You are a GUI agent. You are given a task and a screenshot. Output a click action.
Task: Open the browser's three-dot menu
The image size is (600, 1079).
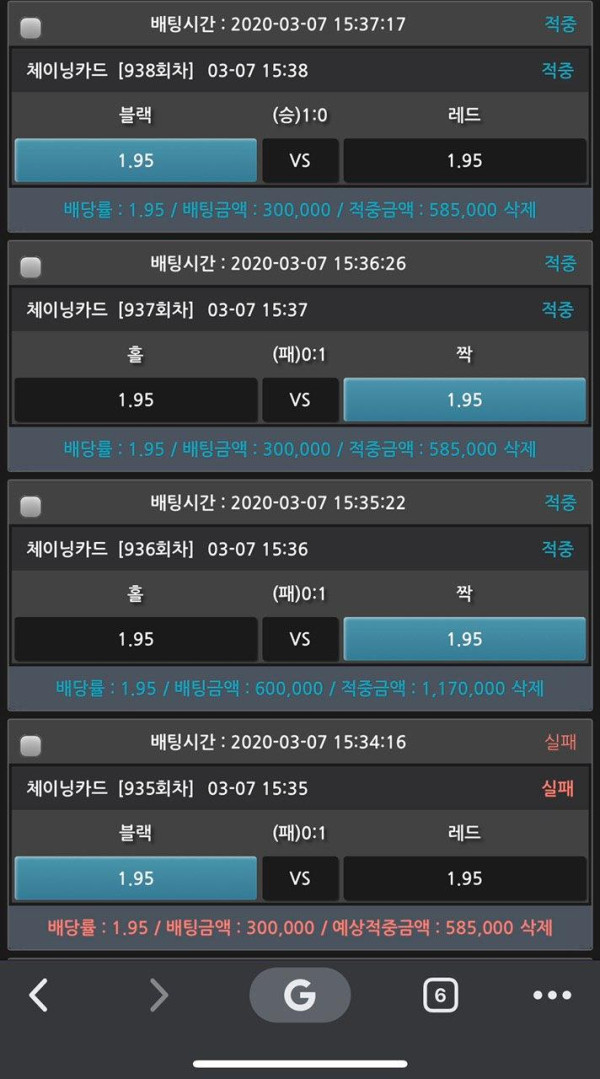[552, 995]
